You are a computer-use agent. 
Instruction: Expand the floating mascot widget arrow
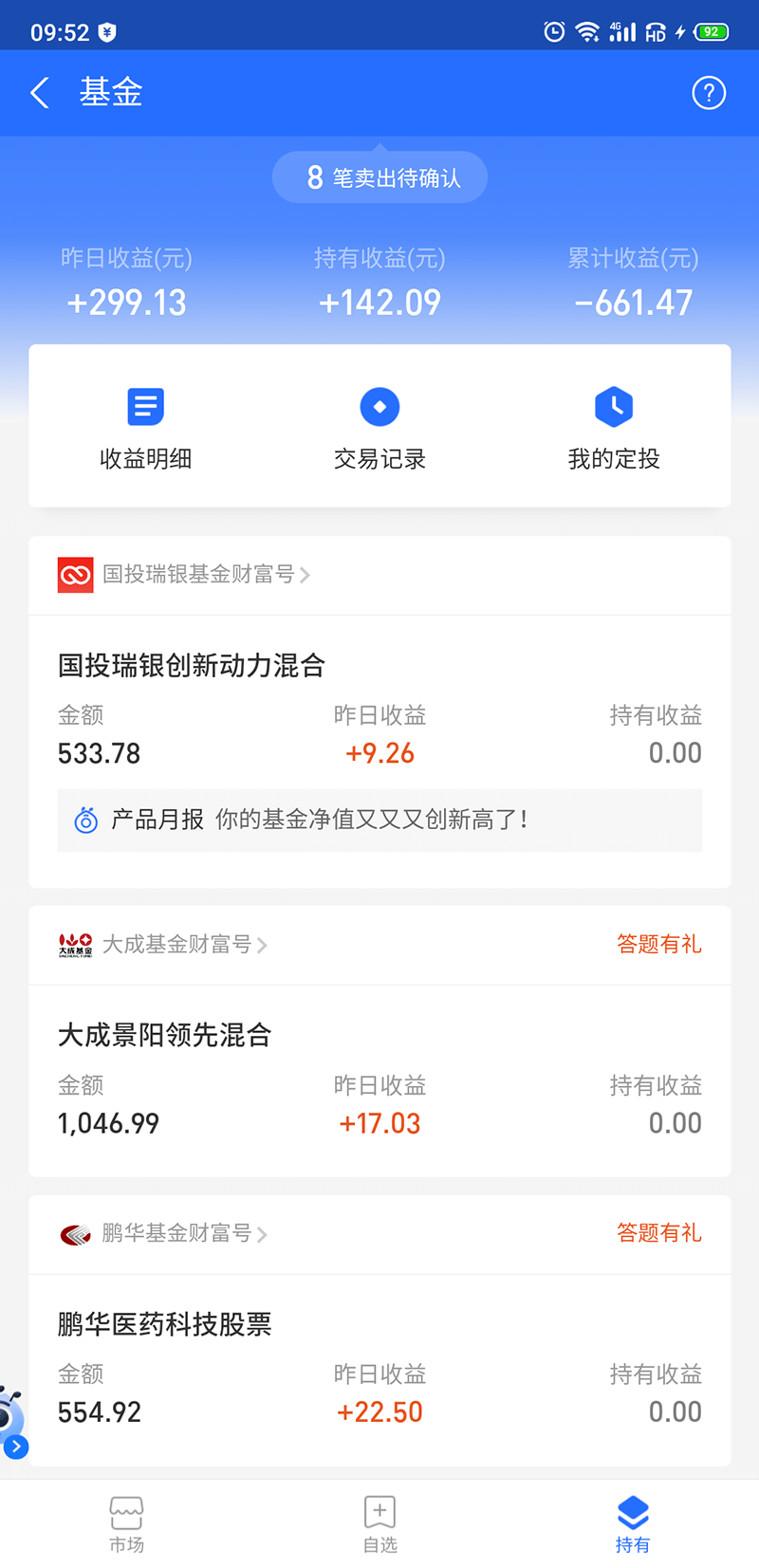click(x=16, y=1447)
